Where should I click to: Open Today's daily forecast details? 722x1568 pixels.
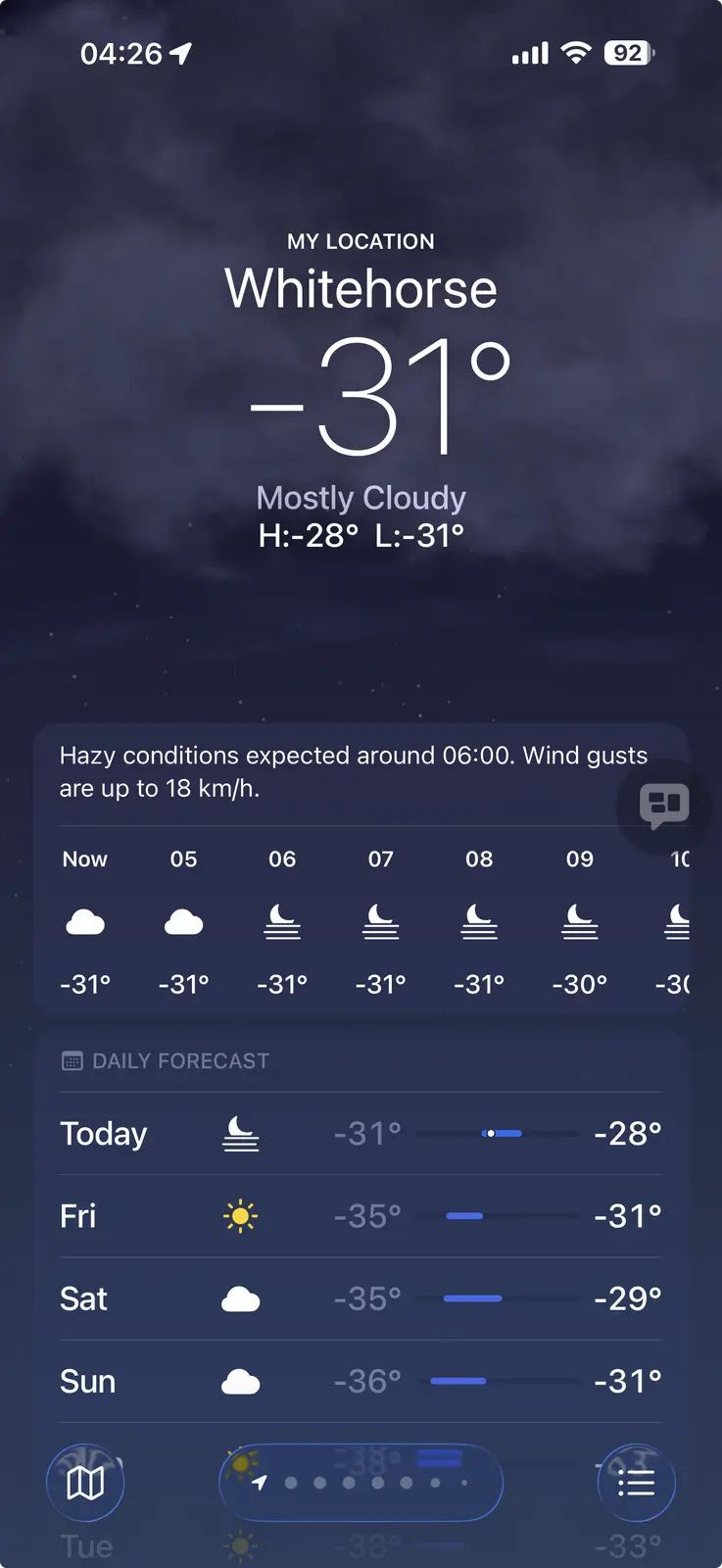[361, 1134]
